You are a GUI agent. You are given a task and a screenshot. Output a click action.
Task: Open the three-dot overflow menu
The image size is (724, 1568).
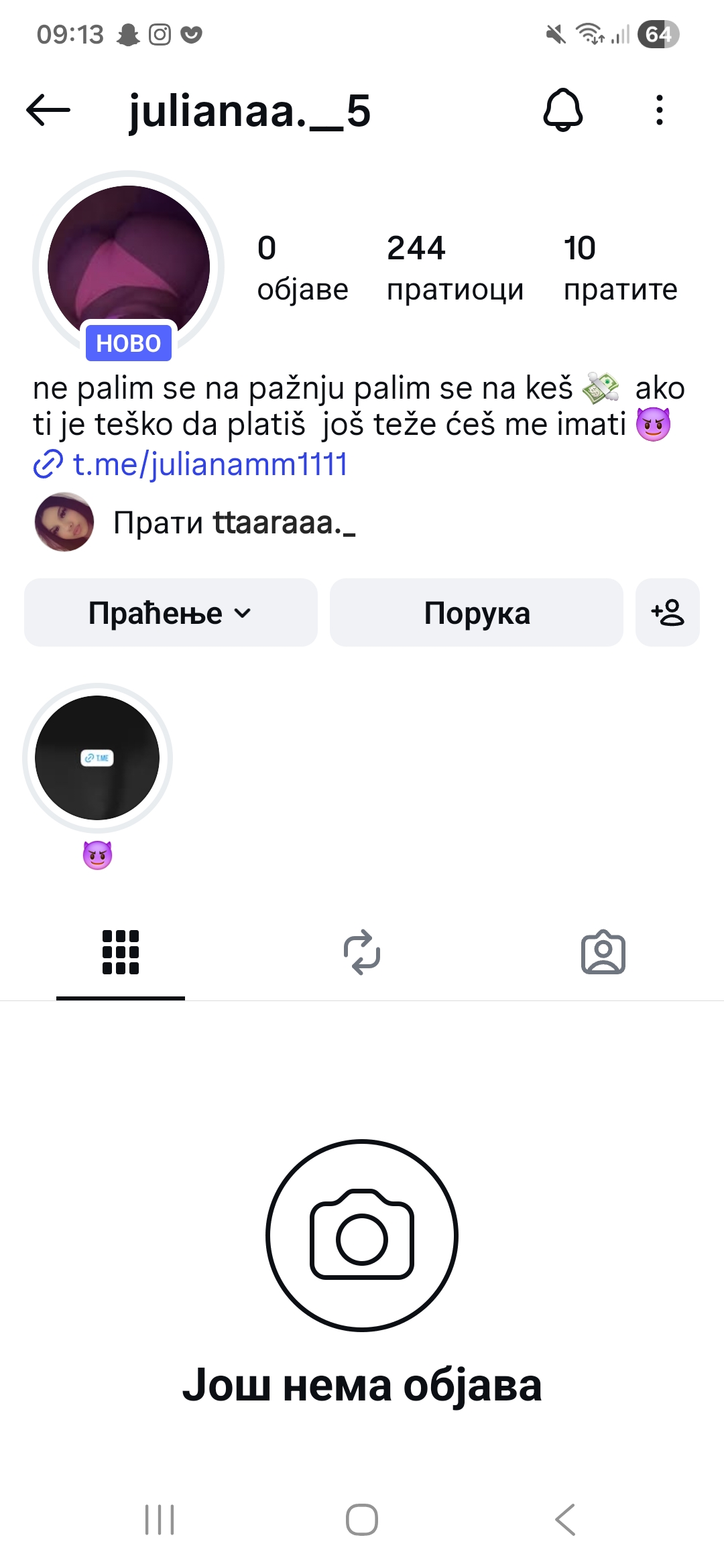(x=660, y=111)
